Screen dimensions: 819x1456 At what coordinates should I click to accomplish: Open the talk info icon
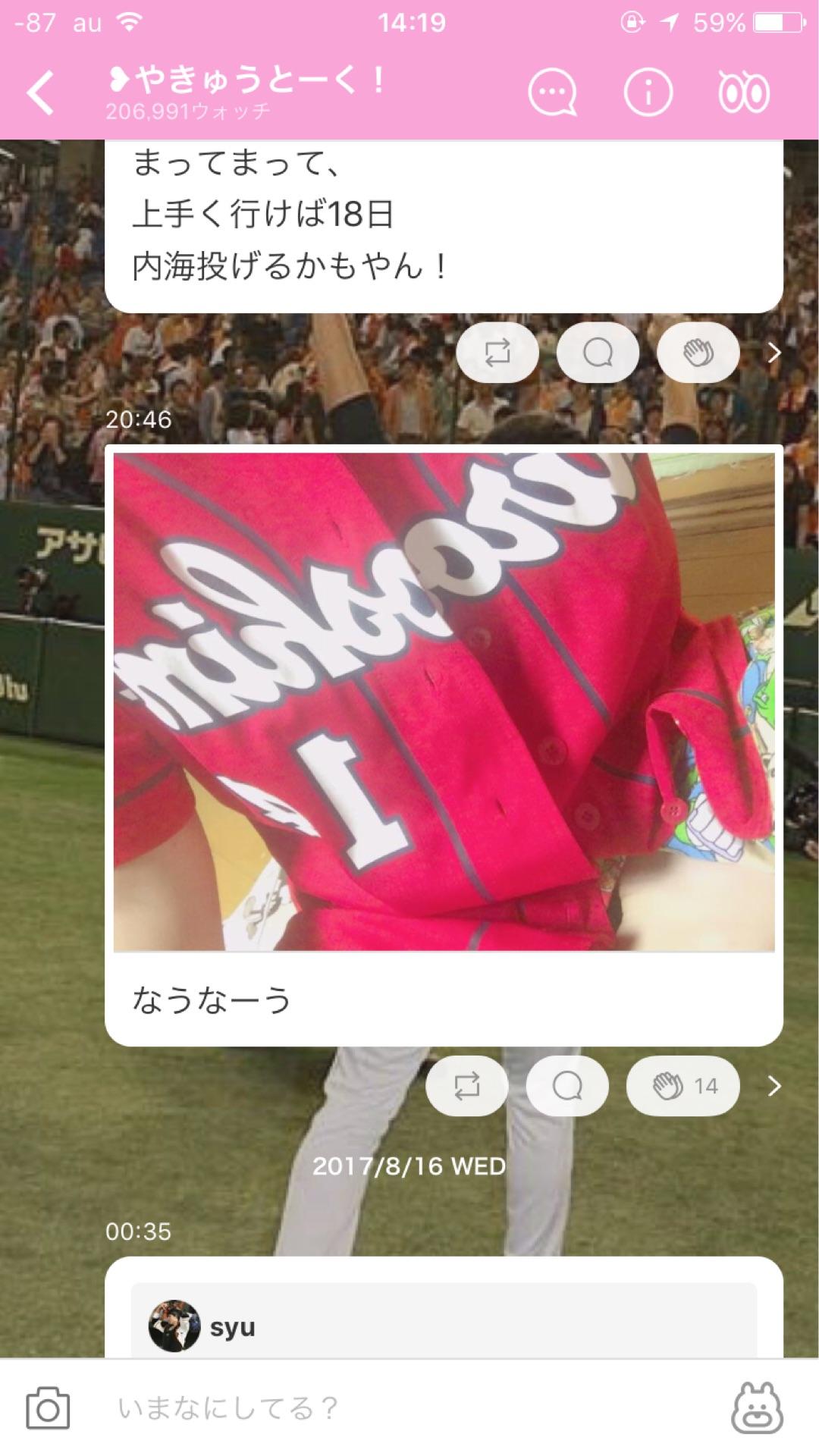pos(648,93)
